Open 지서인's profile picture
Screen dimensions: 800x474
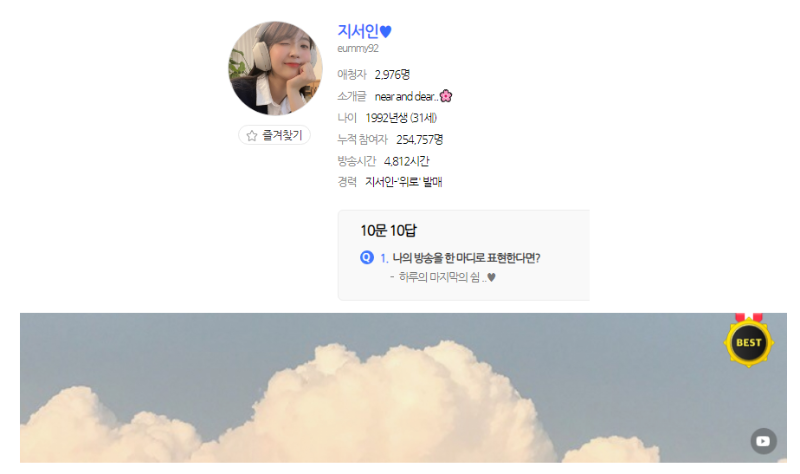pyautogui.click(x=276, y=68)
